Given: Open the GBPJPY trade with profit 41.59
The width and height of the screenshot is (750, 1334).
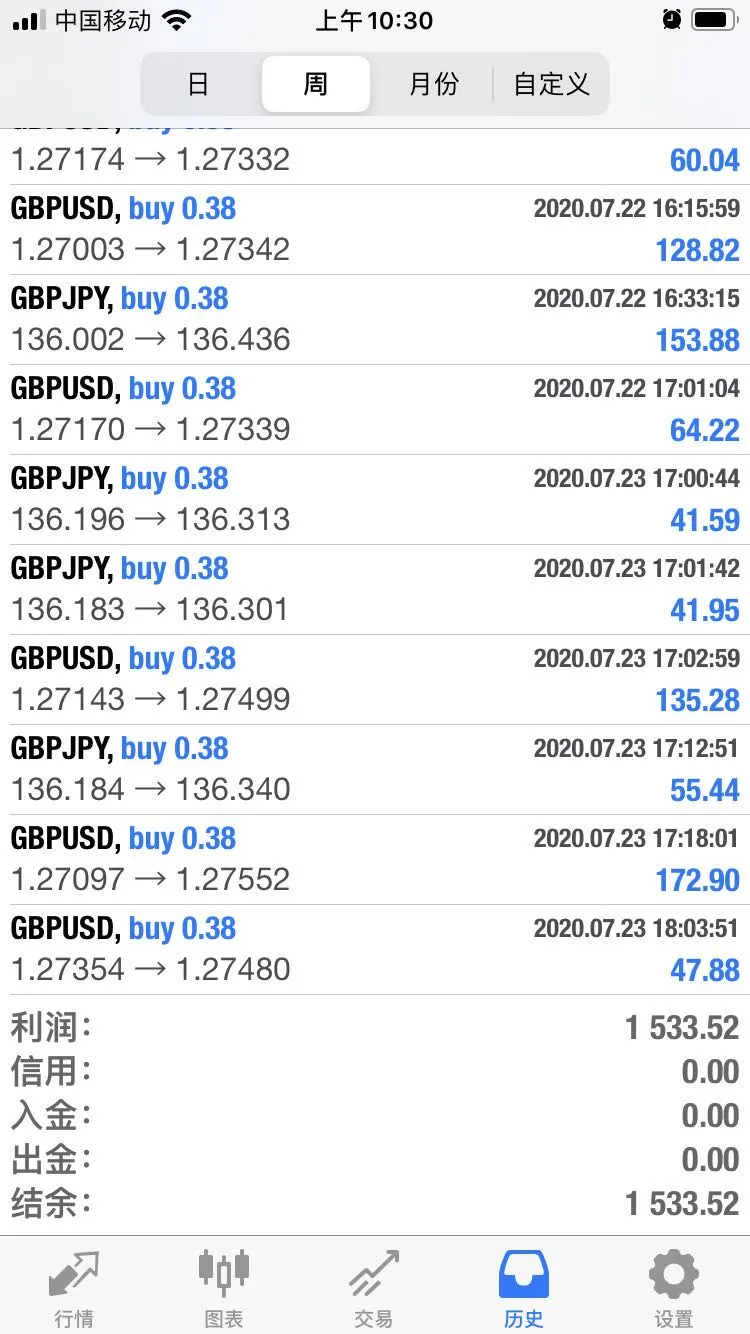Looking at the screenshot, I should 375,500.
